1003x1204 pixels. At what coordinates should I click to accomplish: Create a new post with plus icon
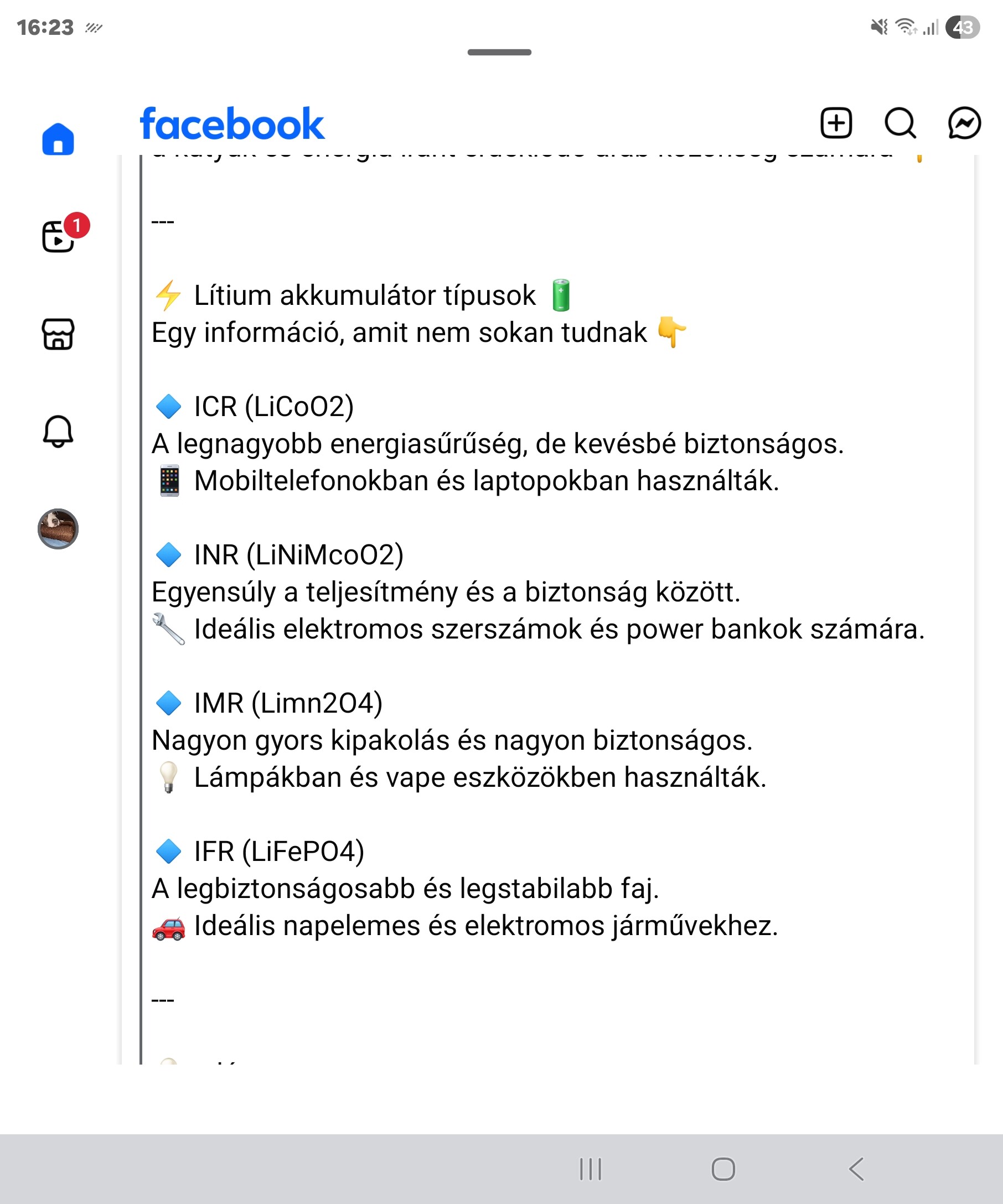click(x=836, y=123)
